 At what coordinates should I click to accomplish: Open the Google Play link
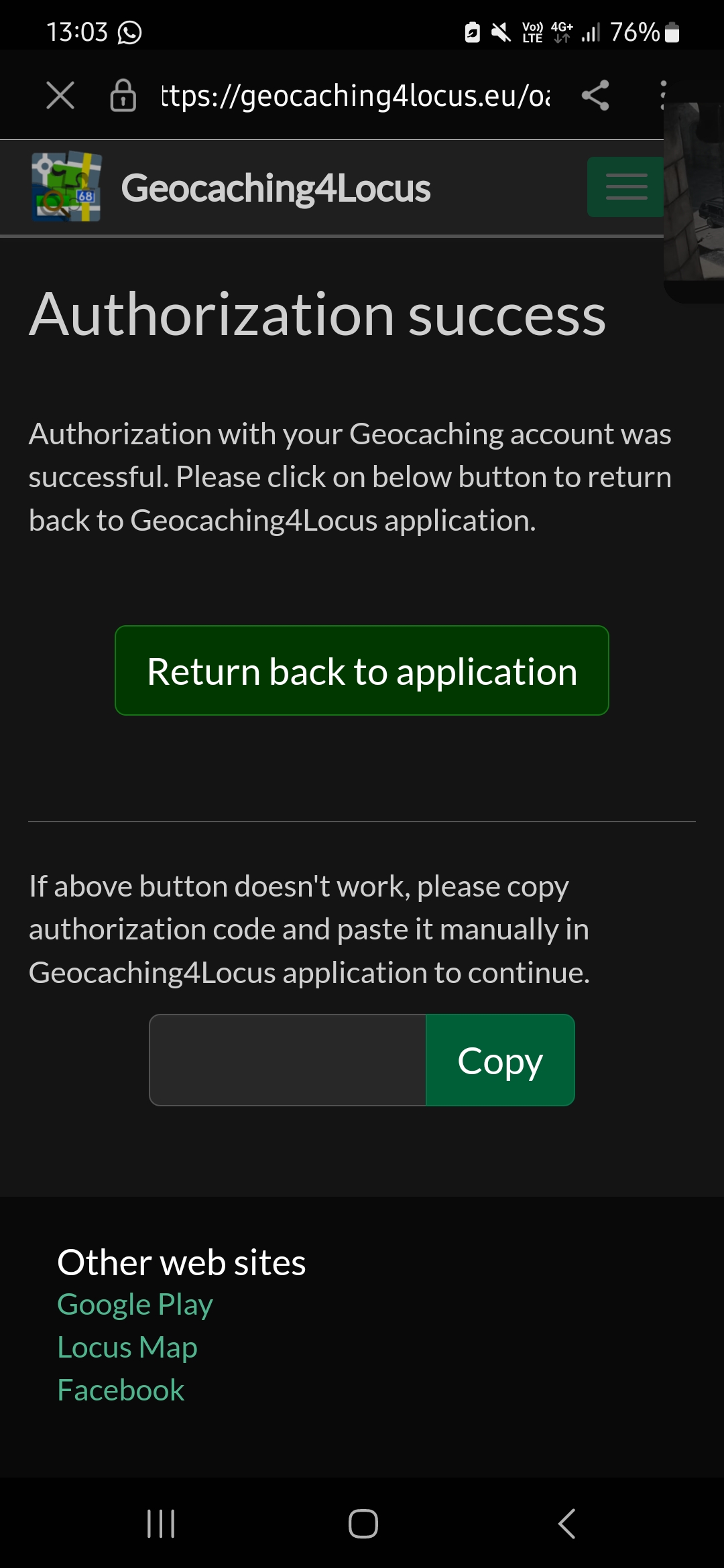coord(135,1304)
